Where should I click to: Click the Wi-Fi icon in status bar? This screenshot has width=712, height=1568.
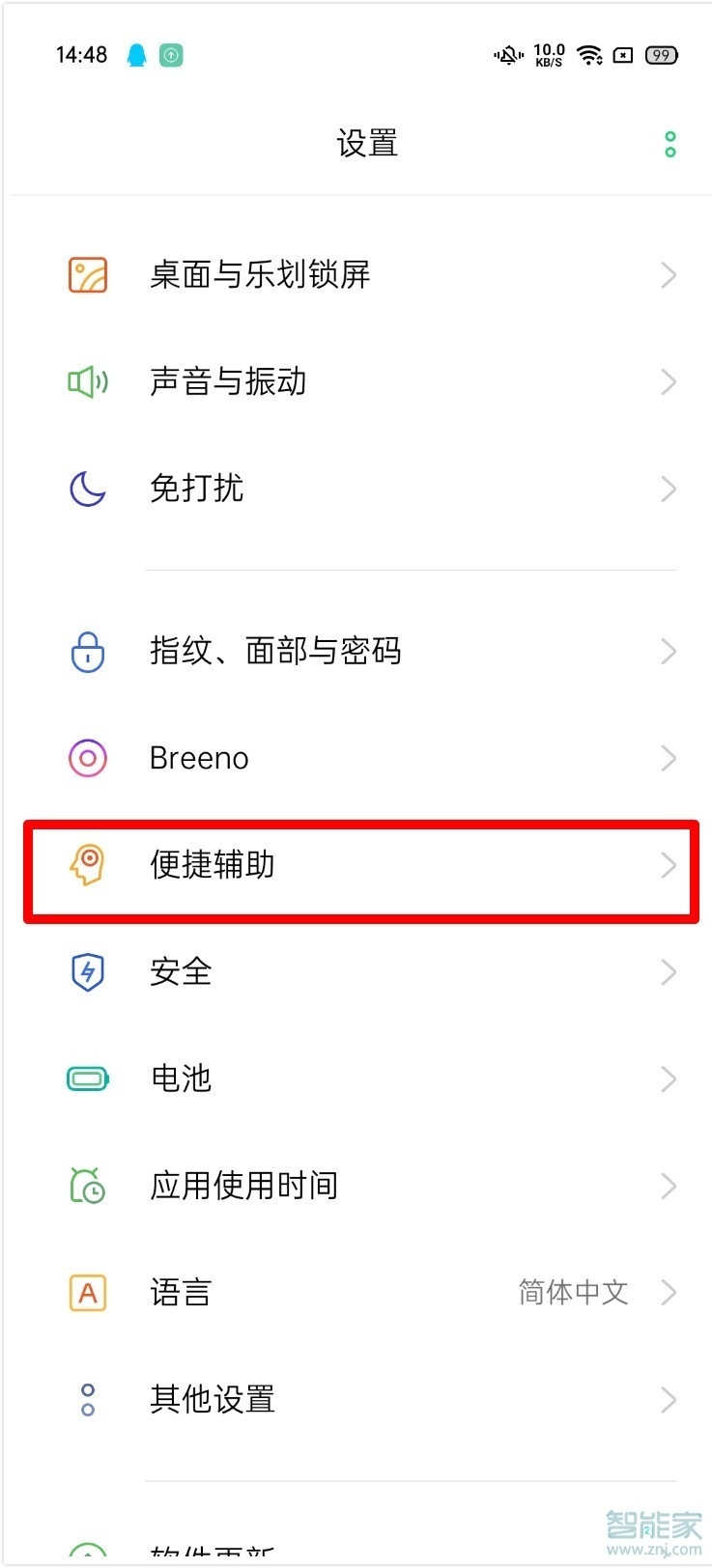589,55
